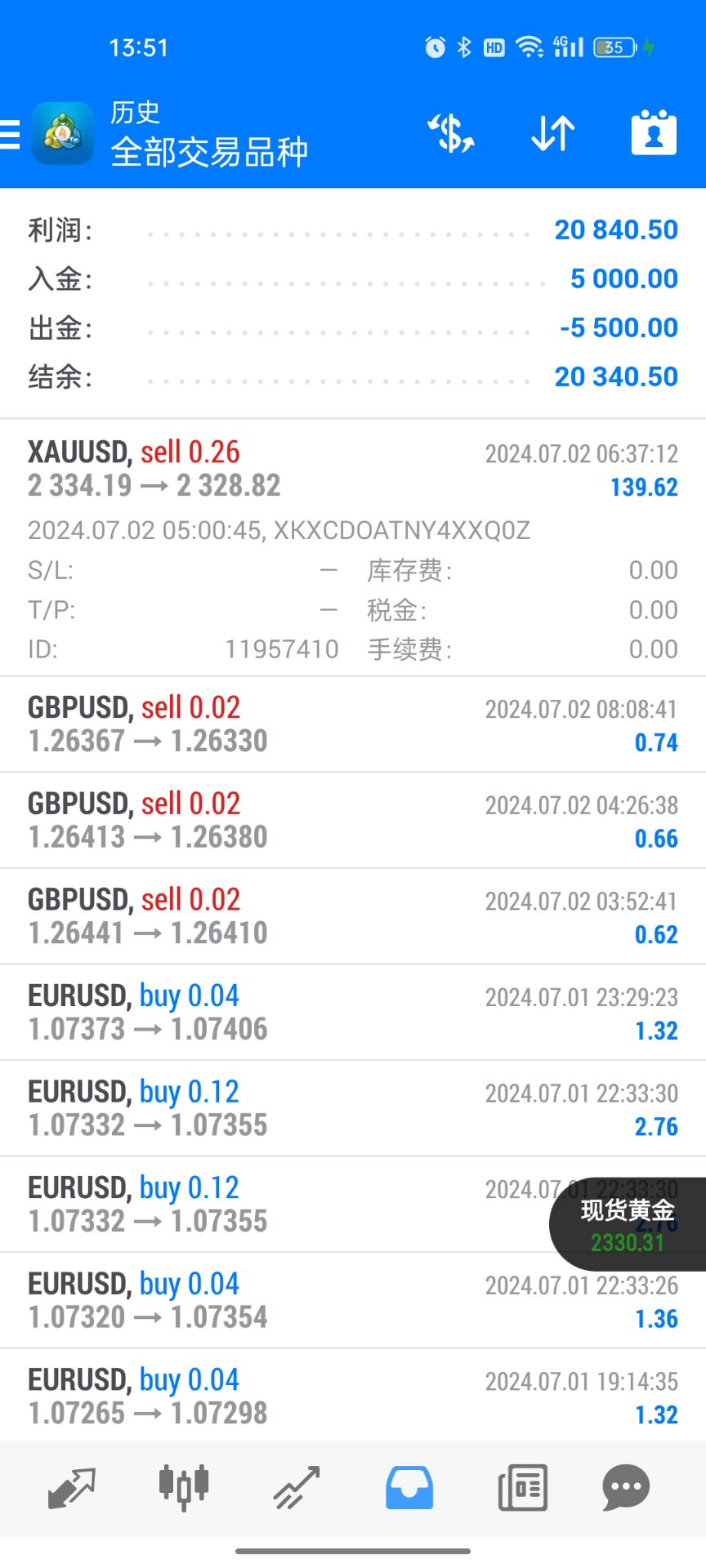Expand GBPUSD sell closed at 04:26:38
The width and height of the screenshot is (706, 1568).
pyautogui.click(x=353, y=820)
